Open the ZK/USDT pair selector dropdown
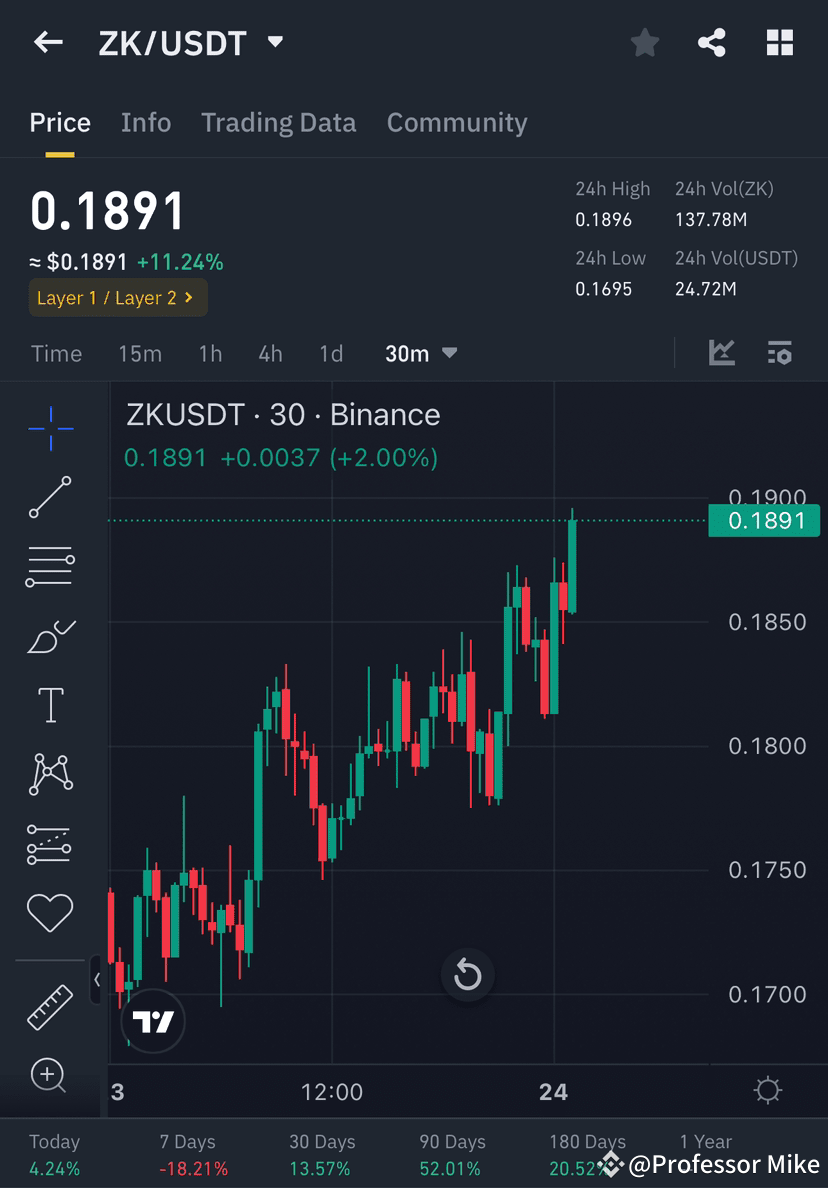Viewport: 828px width, 1188px height. (x=273, y=42)
